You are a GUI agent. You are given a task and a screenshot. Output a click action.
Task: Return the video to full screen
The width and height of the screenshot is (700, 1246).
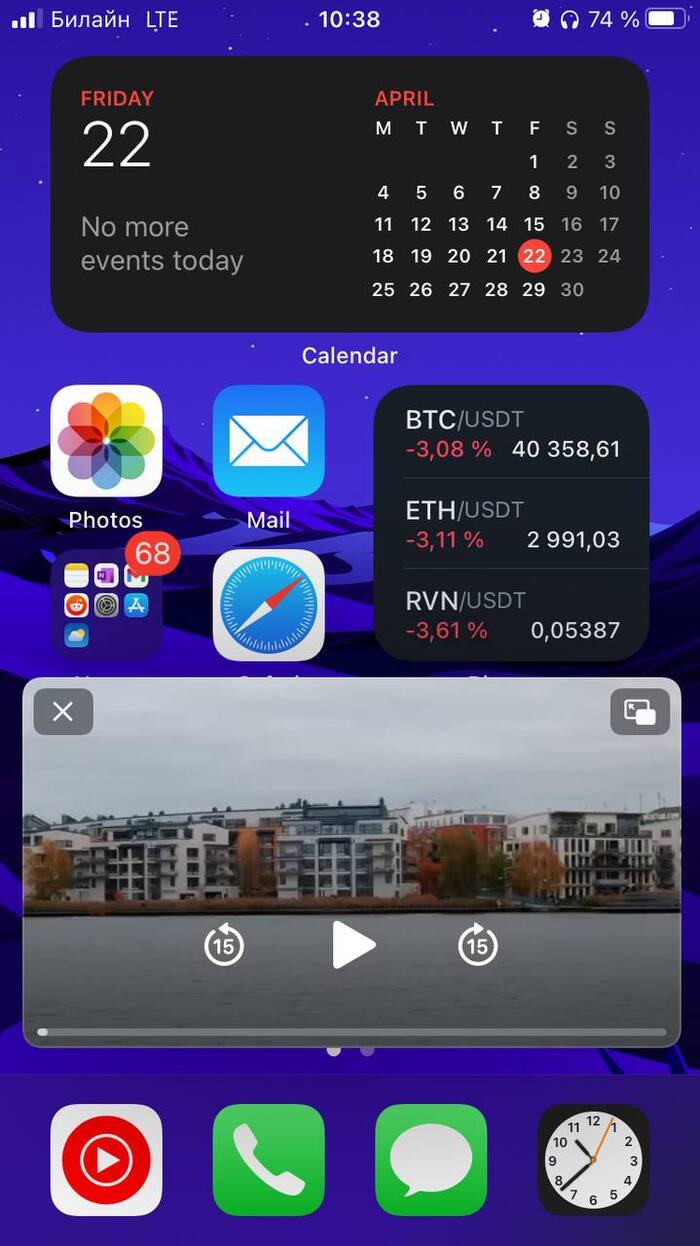[640, 712]
